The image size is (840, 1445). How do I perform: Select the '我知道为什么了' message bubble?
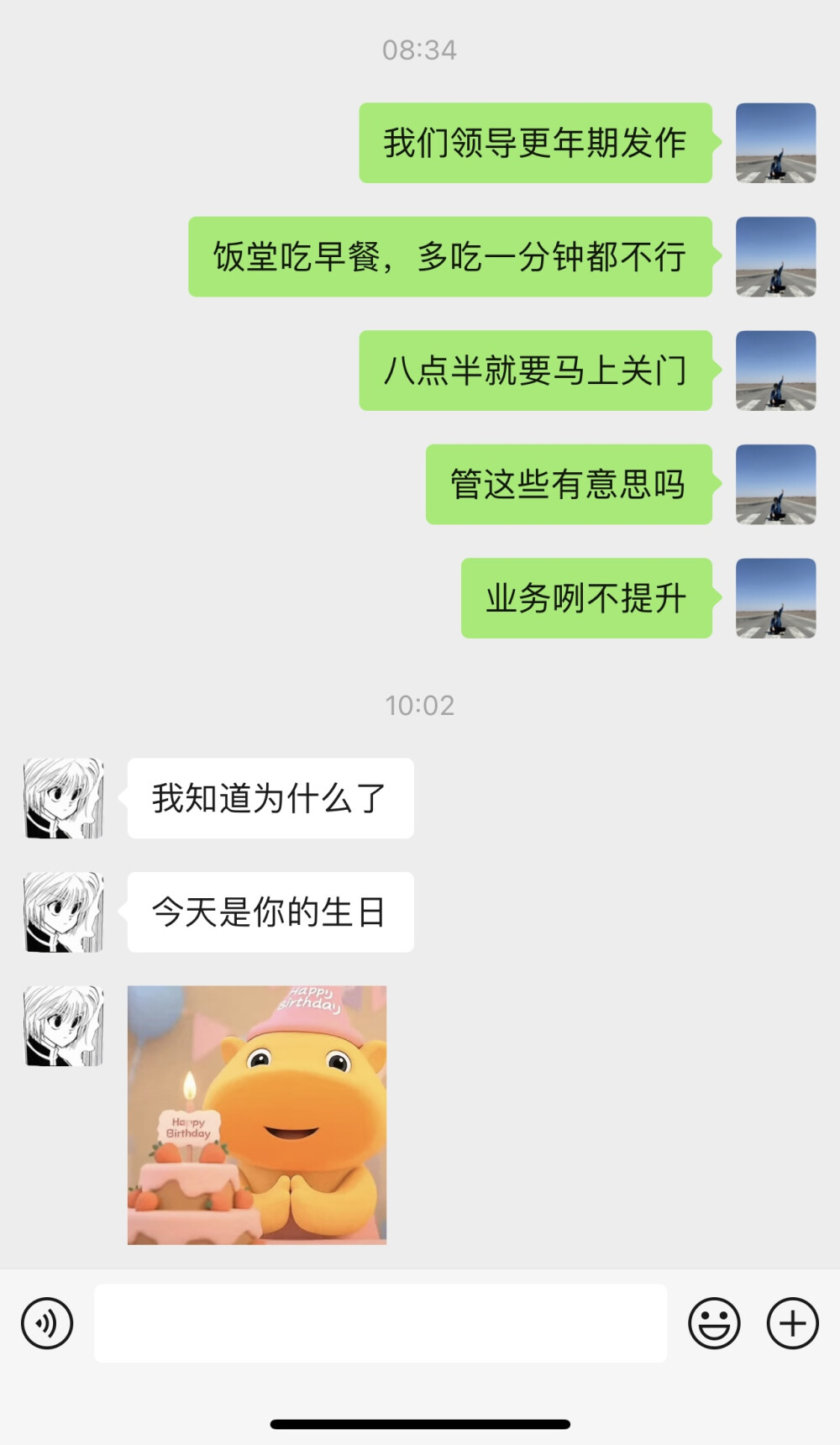[x=270, y=799]
